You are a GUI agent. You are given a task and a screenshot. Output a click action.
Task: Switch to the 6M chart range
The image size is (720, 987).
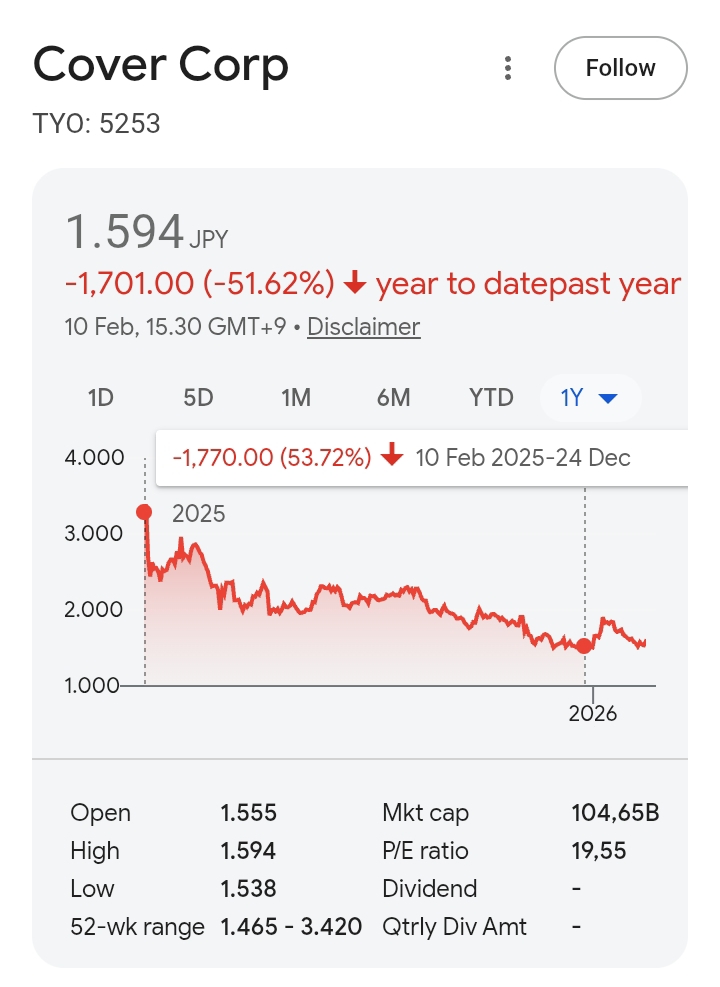click(393, 398)
